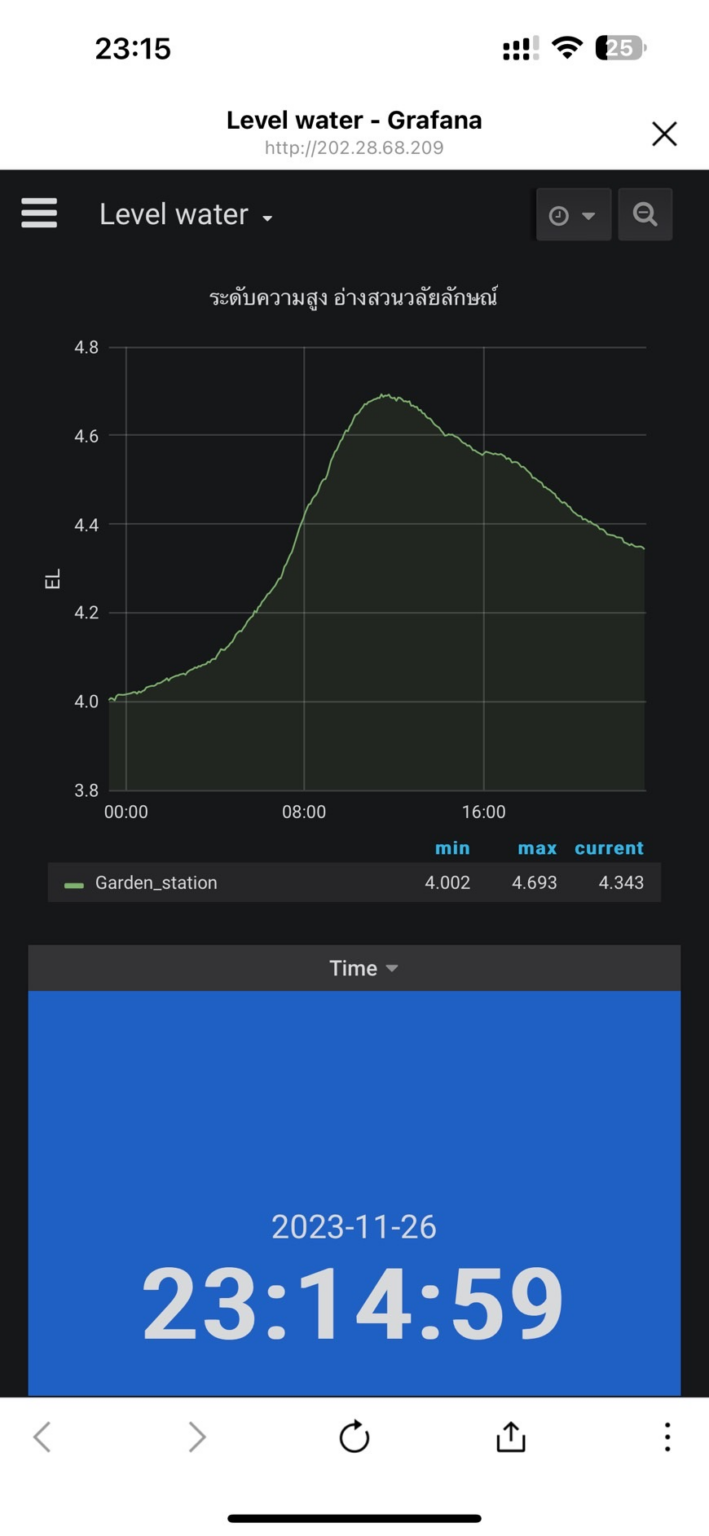The height and width of the screenshot is (1536, 709).
Task: Open the time range picker
Action: coord(573,215)
